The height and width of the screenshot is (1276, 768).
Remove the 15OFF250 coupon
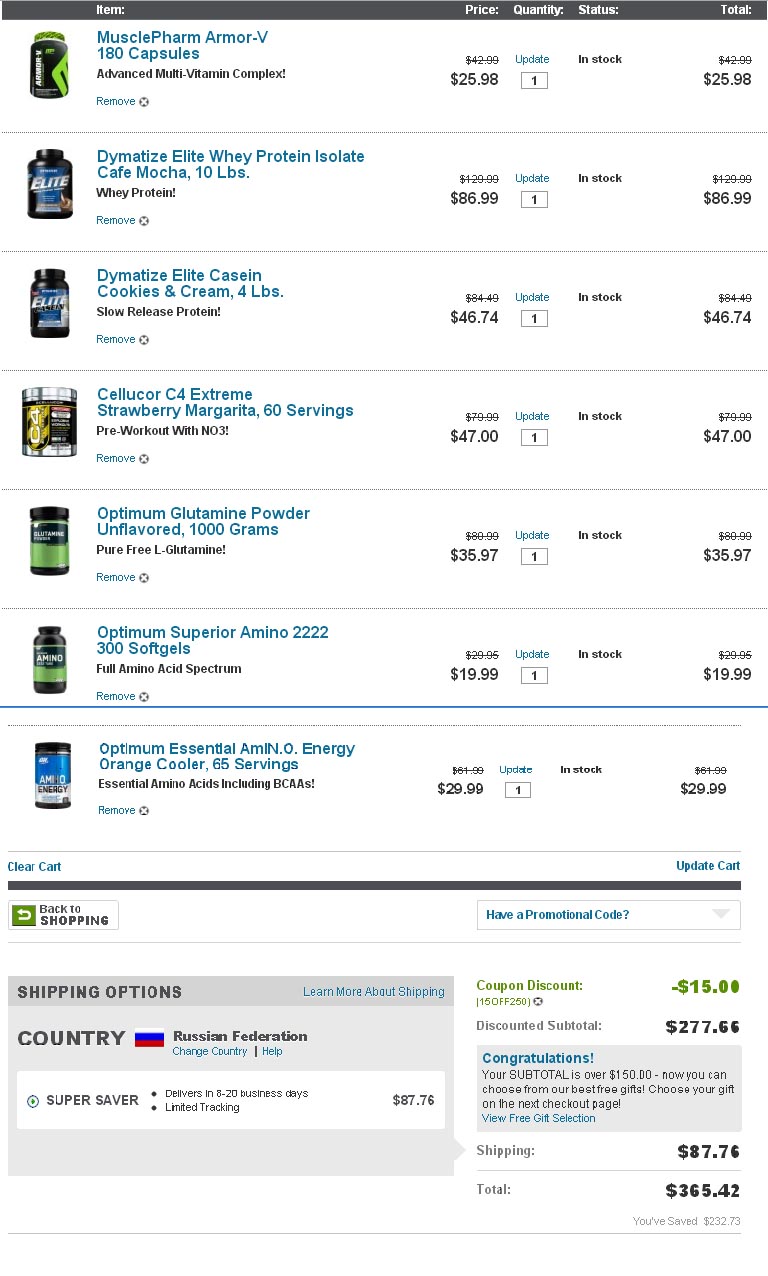click(x=538, y=1001)
